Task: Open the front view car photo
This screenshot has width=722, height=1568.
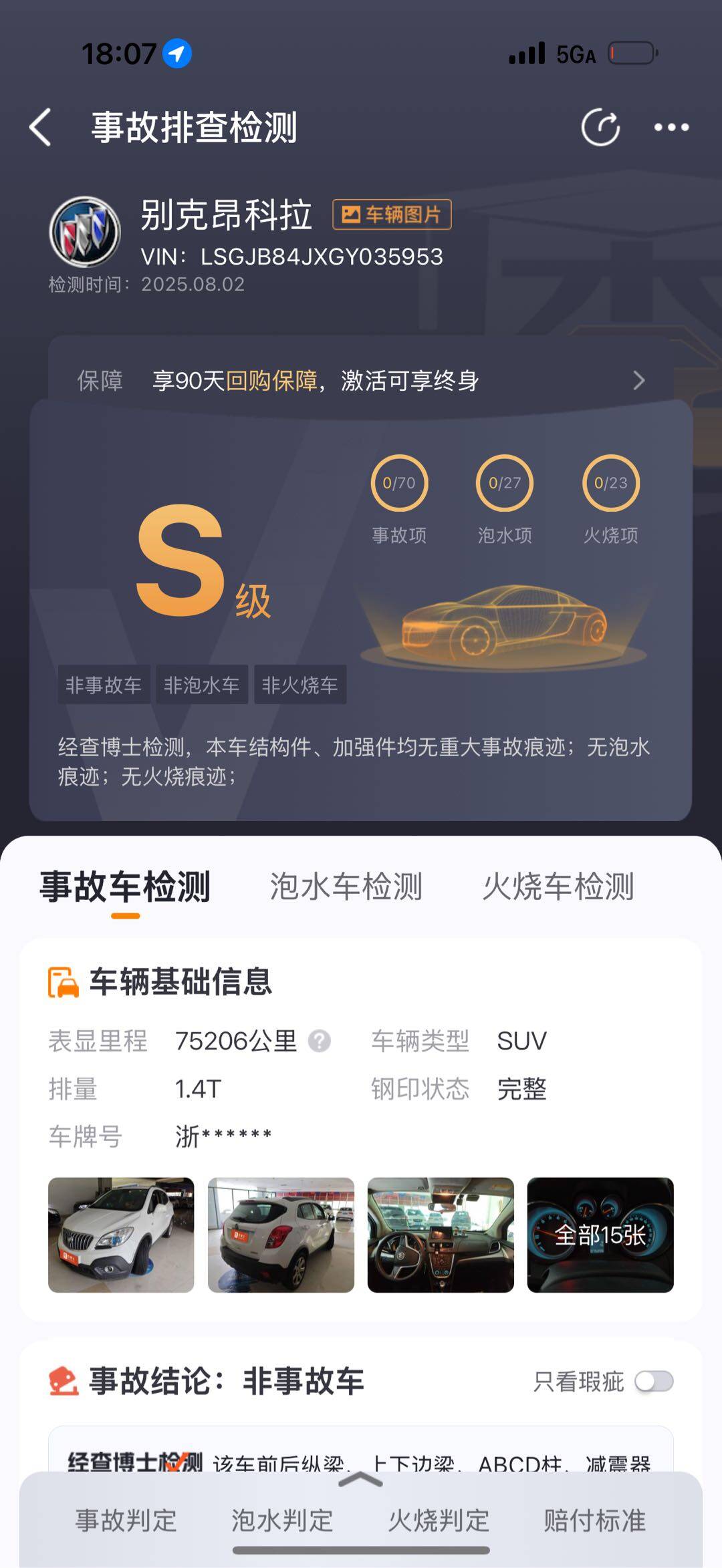Action: 121,1235
